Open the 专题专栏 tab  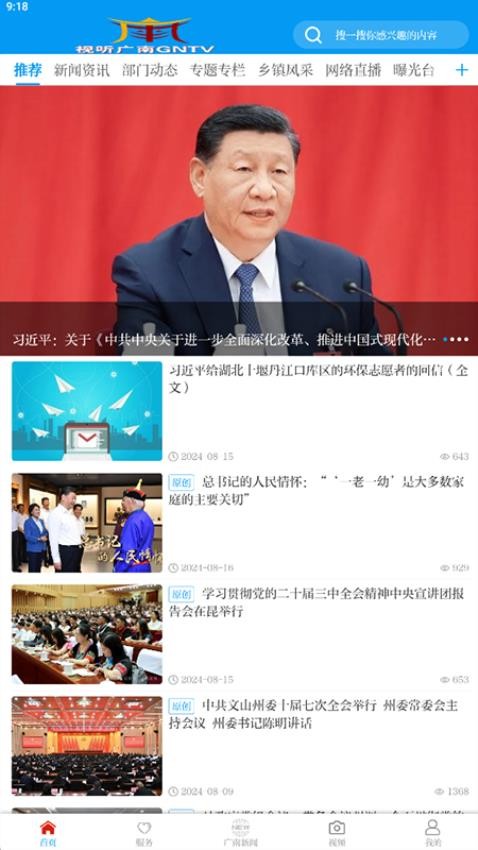217,70
